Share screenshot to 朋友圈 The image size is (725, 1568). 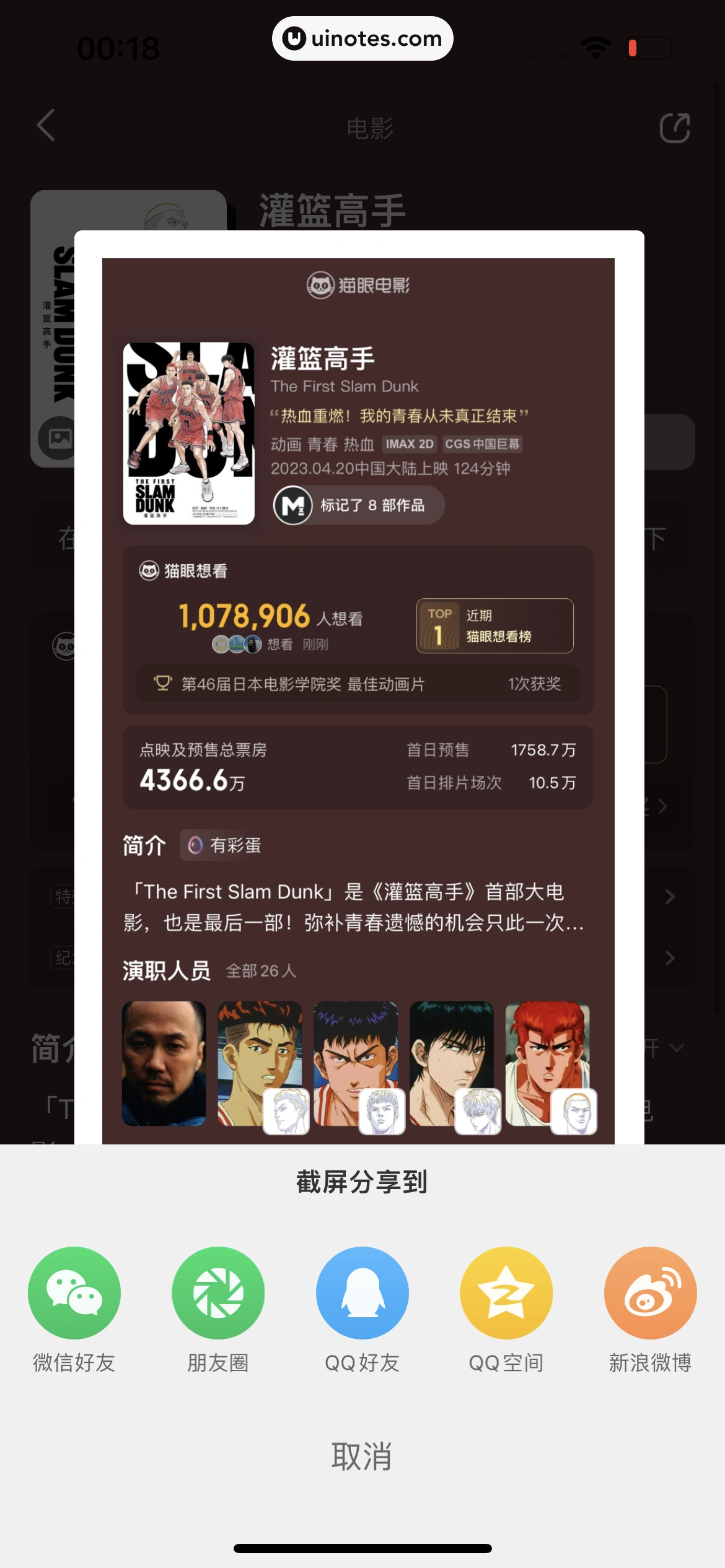(x=217, y=1292)
